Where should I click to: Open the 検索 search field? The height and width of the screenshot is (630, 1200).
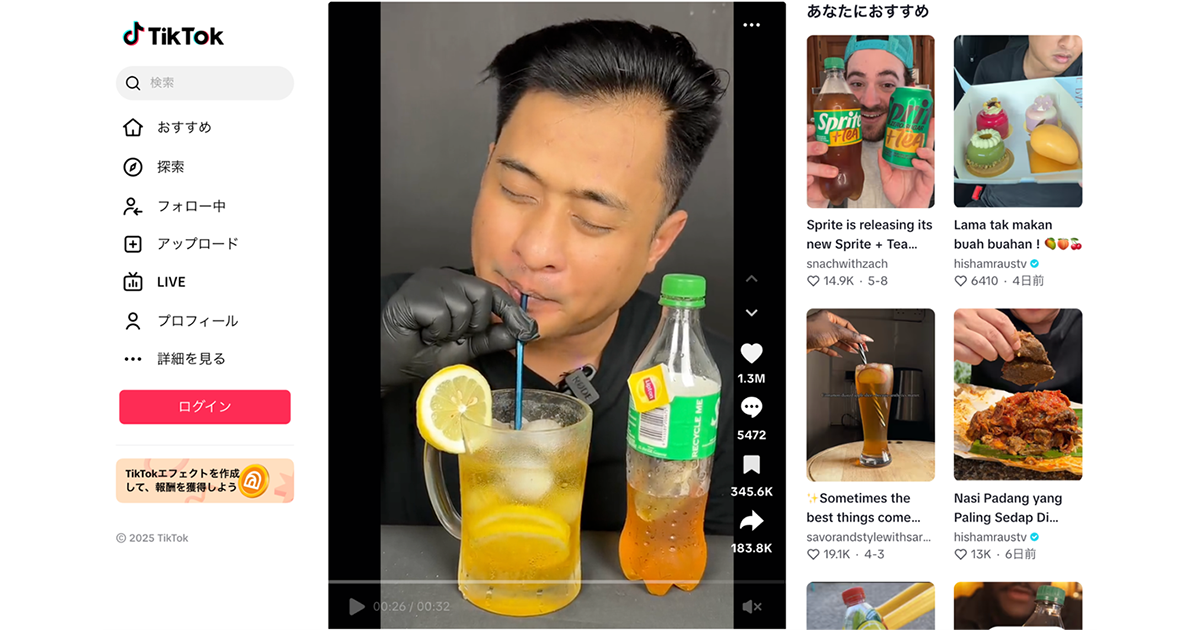(205, 83)
